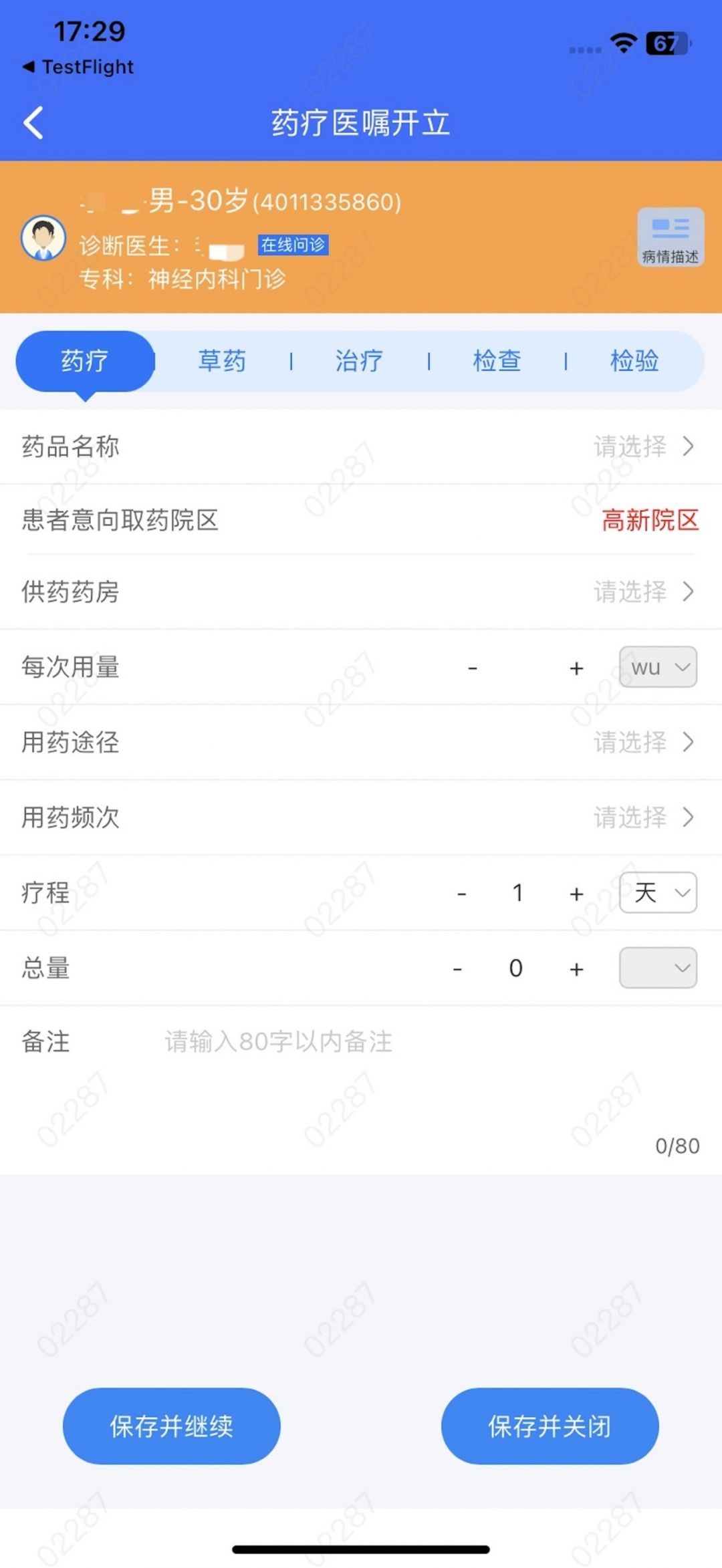This screenshot has width=722, height=1568.
Task: Decrease the 疗程 value with minus
Action: 461,893
